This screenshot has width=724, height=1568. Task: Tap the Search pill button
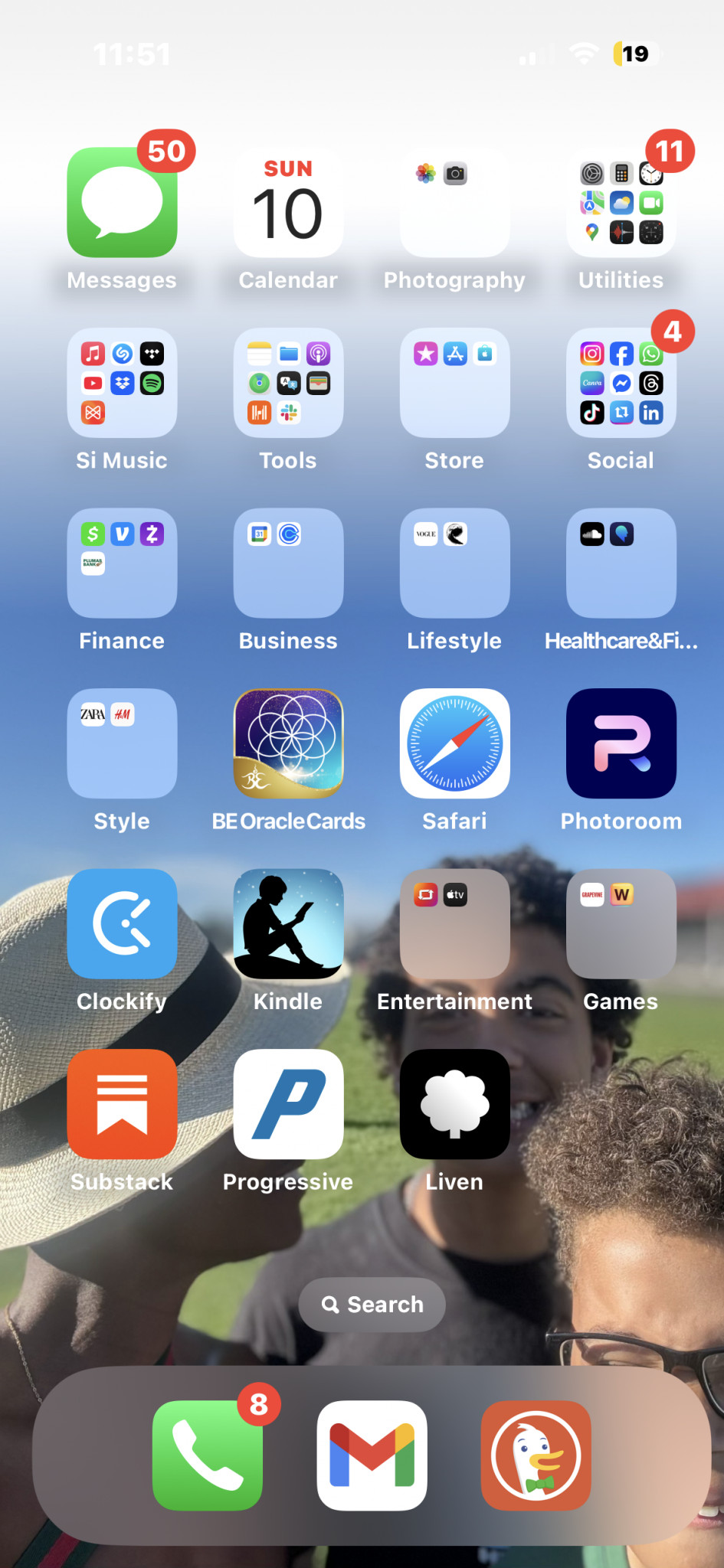tap(372, 1305)
